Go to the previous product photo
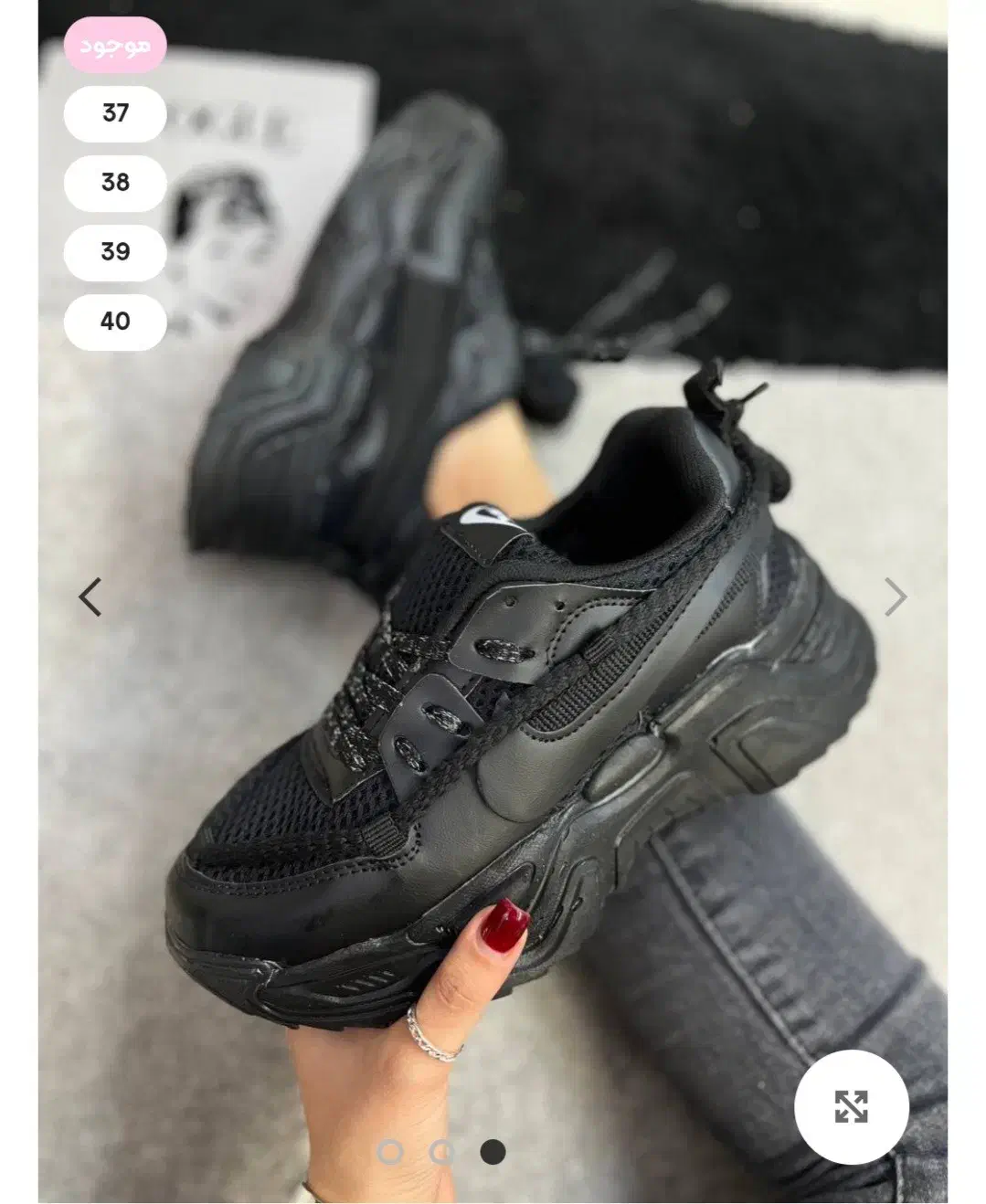This screenshot has height=1204, width=986. (x=90, y=597)
